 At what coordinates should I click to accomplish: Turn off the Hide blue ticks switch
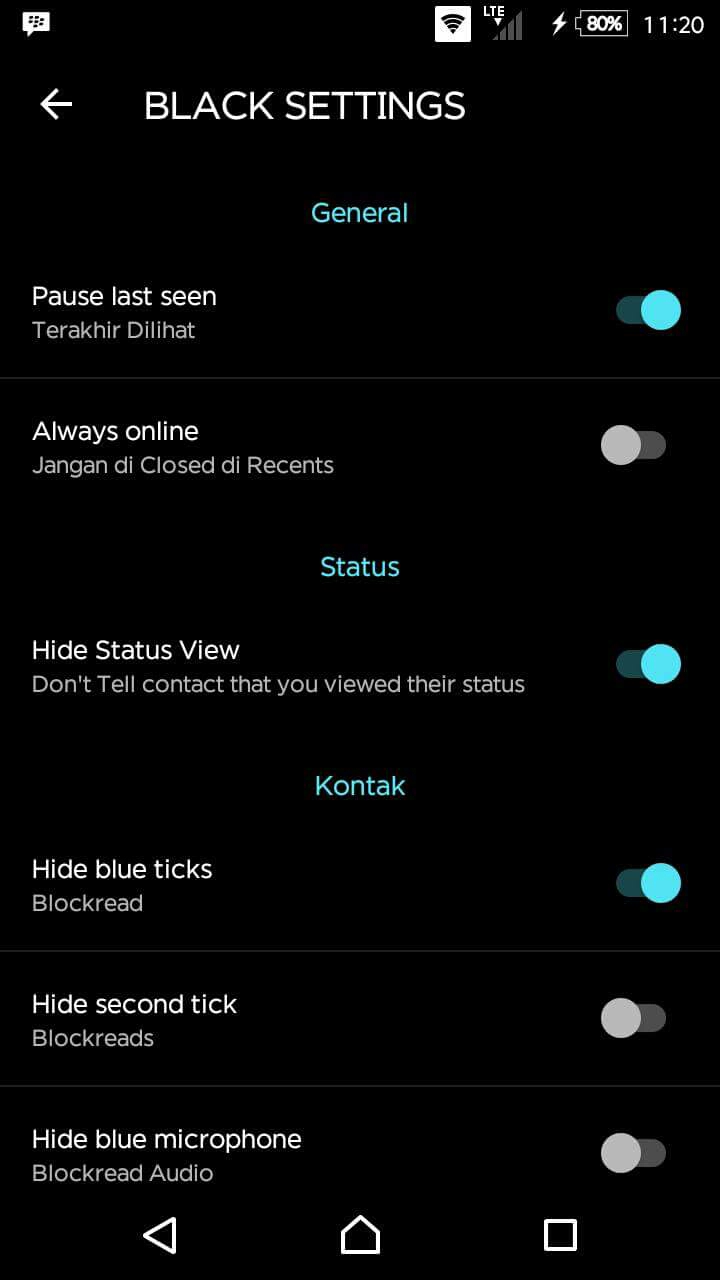click(x=648, y=883)
